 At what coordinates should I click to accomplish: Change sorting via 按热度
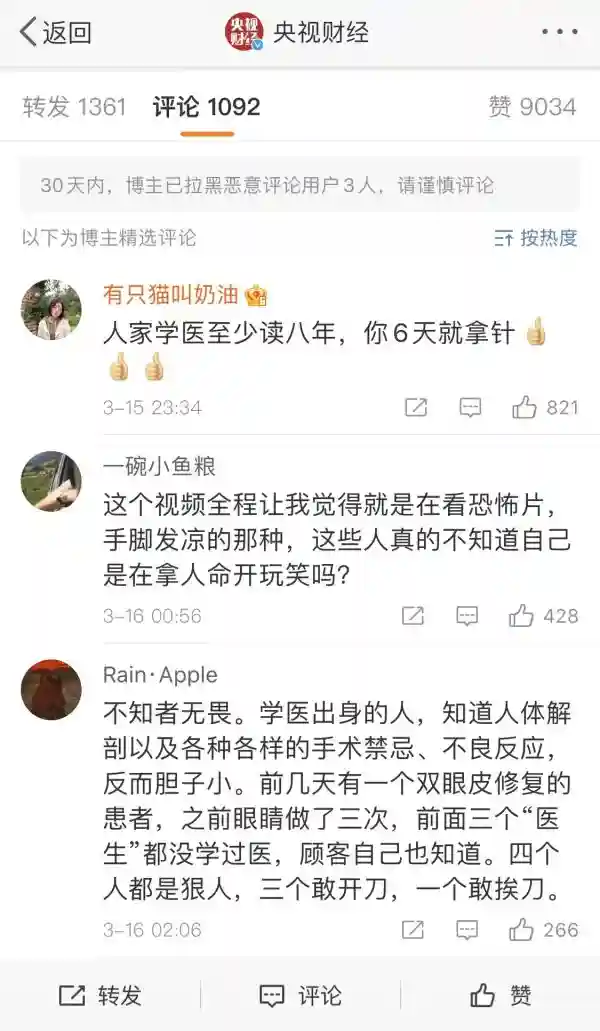point(536,238)
